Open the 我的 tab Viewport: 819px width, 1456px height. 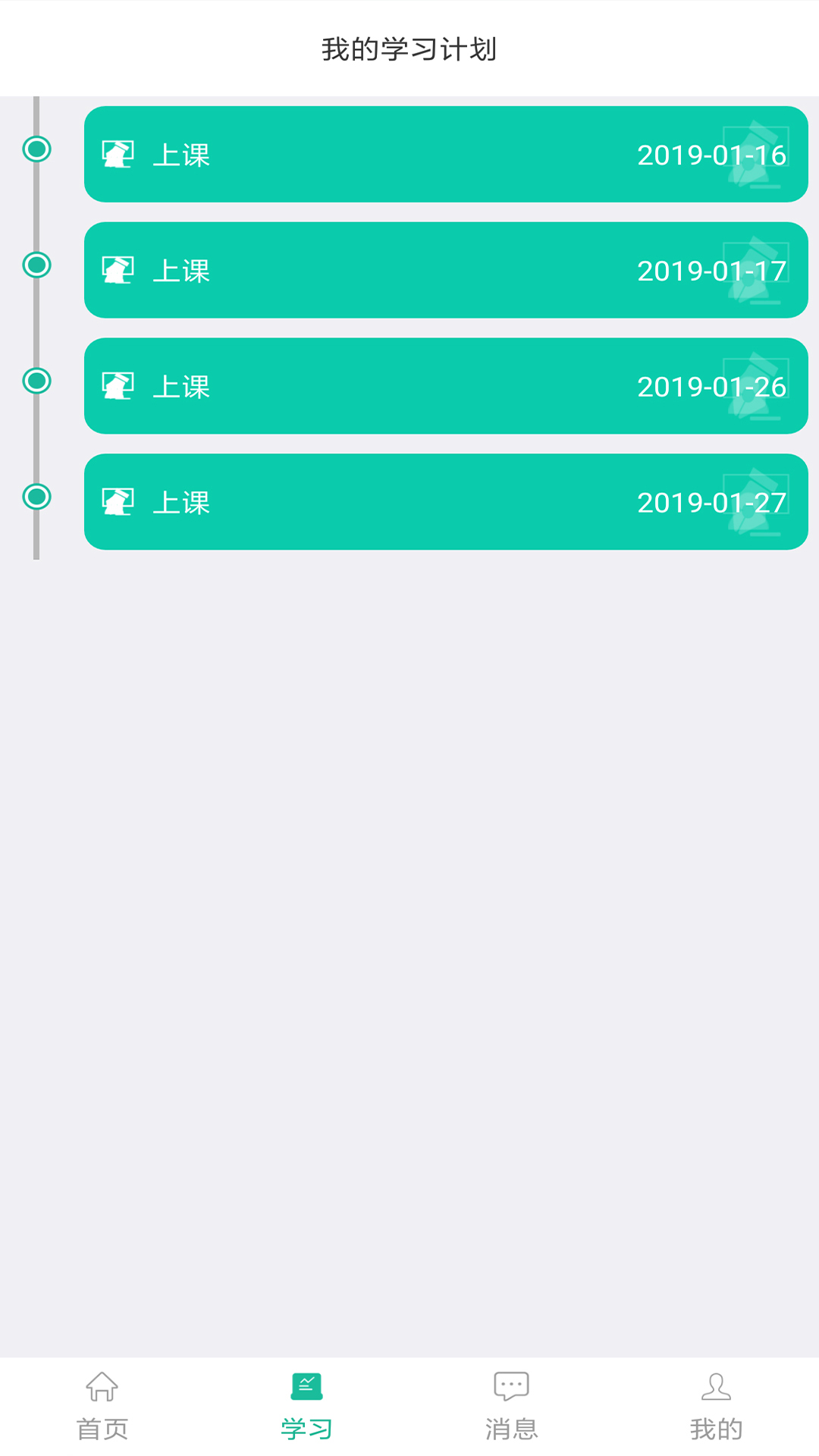(717, 1407)
